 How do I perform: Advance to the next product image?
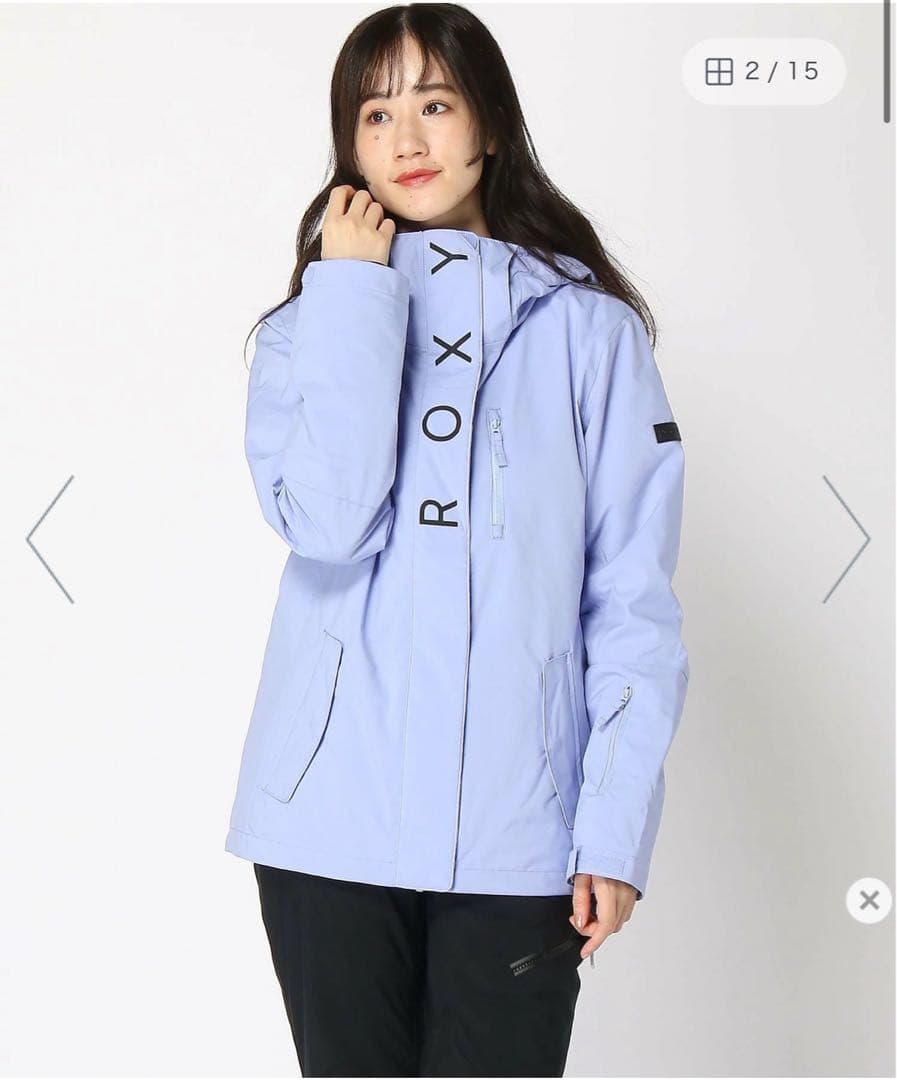click(x=846, y=539)
